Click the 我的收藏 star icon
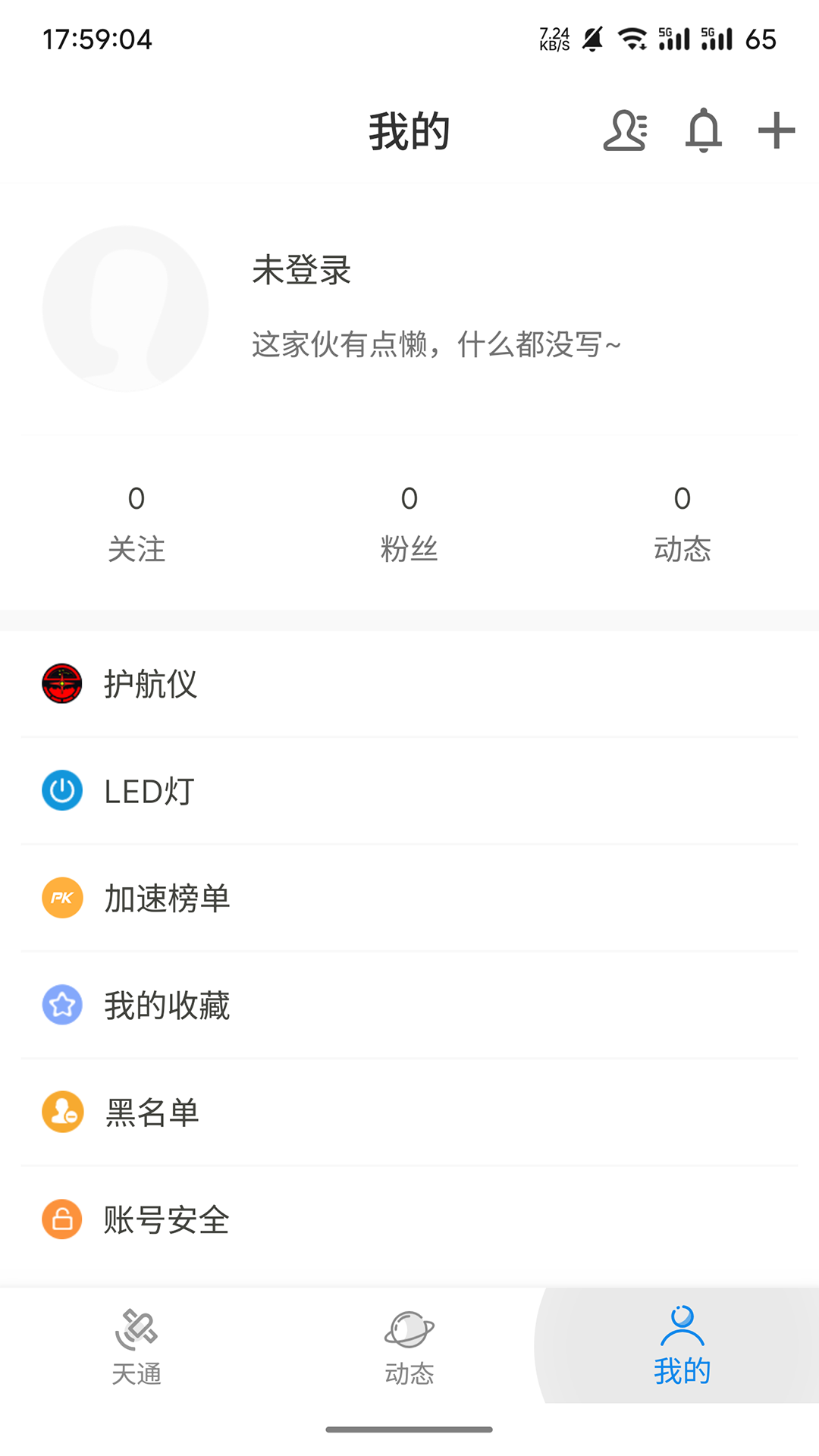Viewport: 819px width, 1456px height. coord(61,1006)
